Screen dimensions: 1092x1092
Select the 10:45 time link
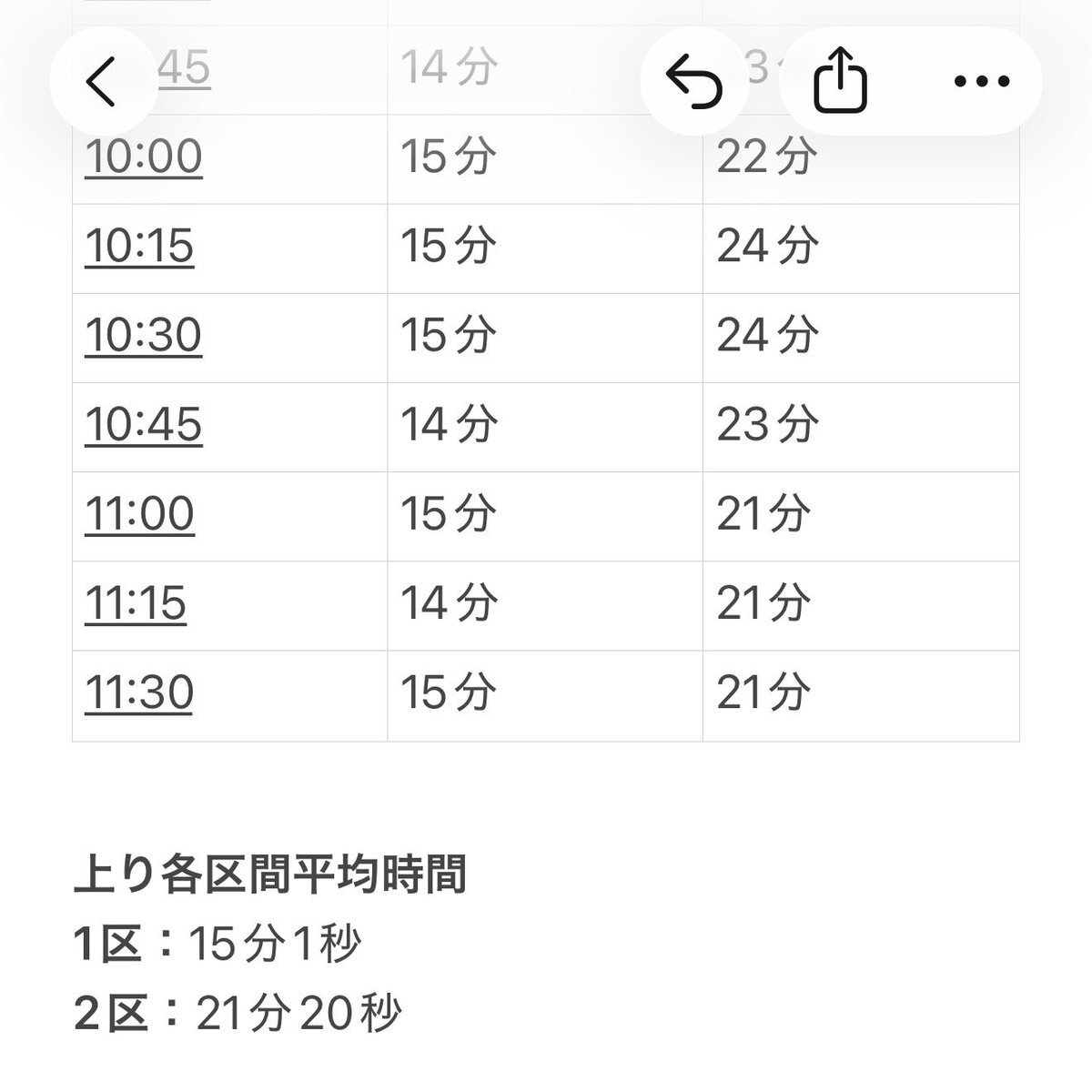coord(143,424)
